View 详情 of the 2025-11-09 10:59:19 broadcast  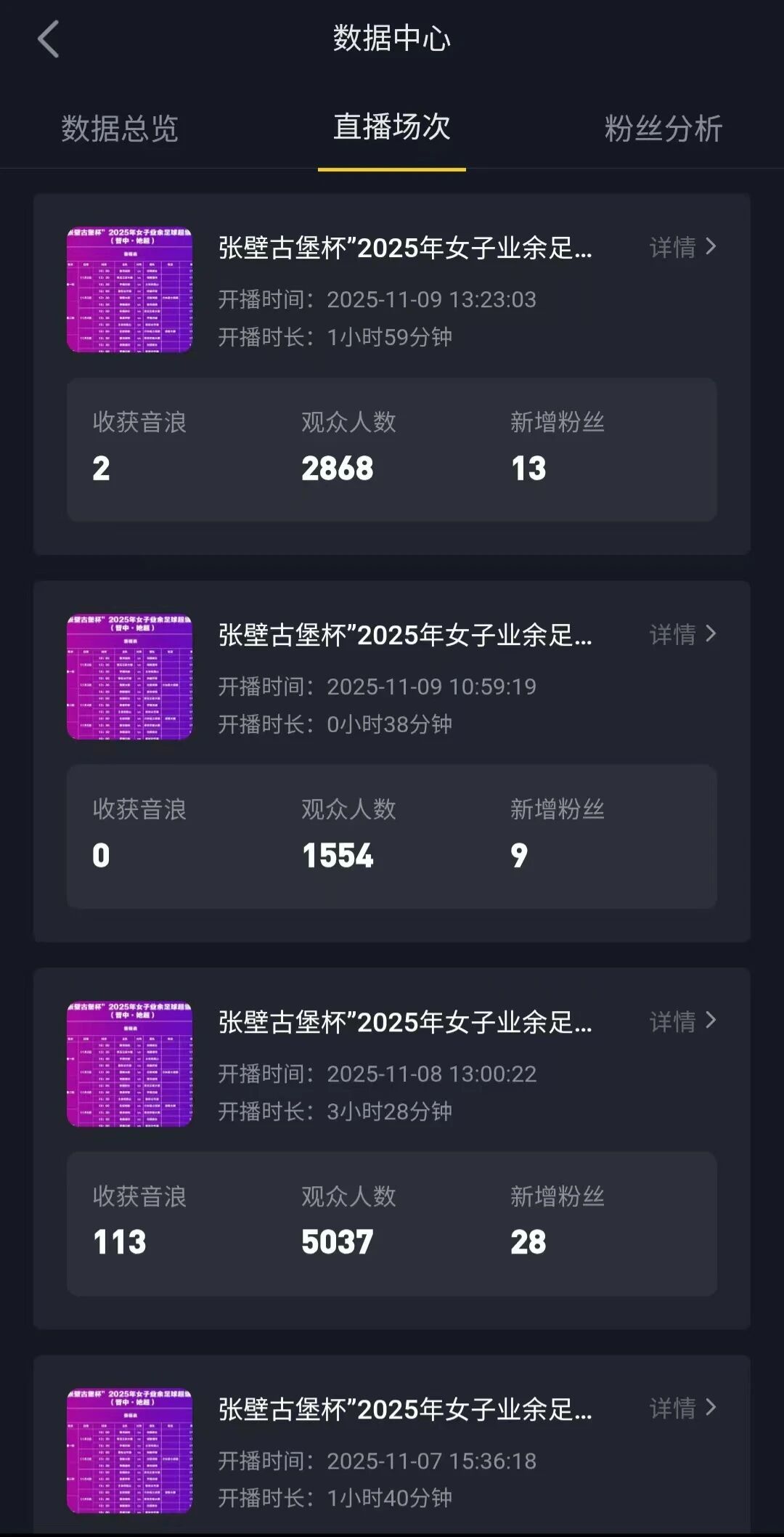tap(682, 635)
